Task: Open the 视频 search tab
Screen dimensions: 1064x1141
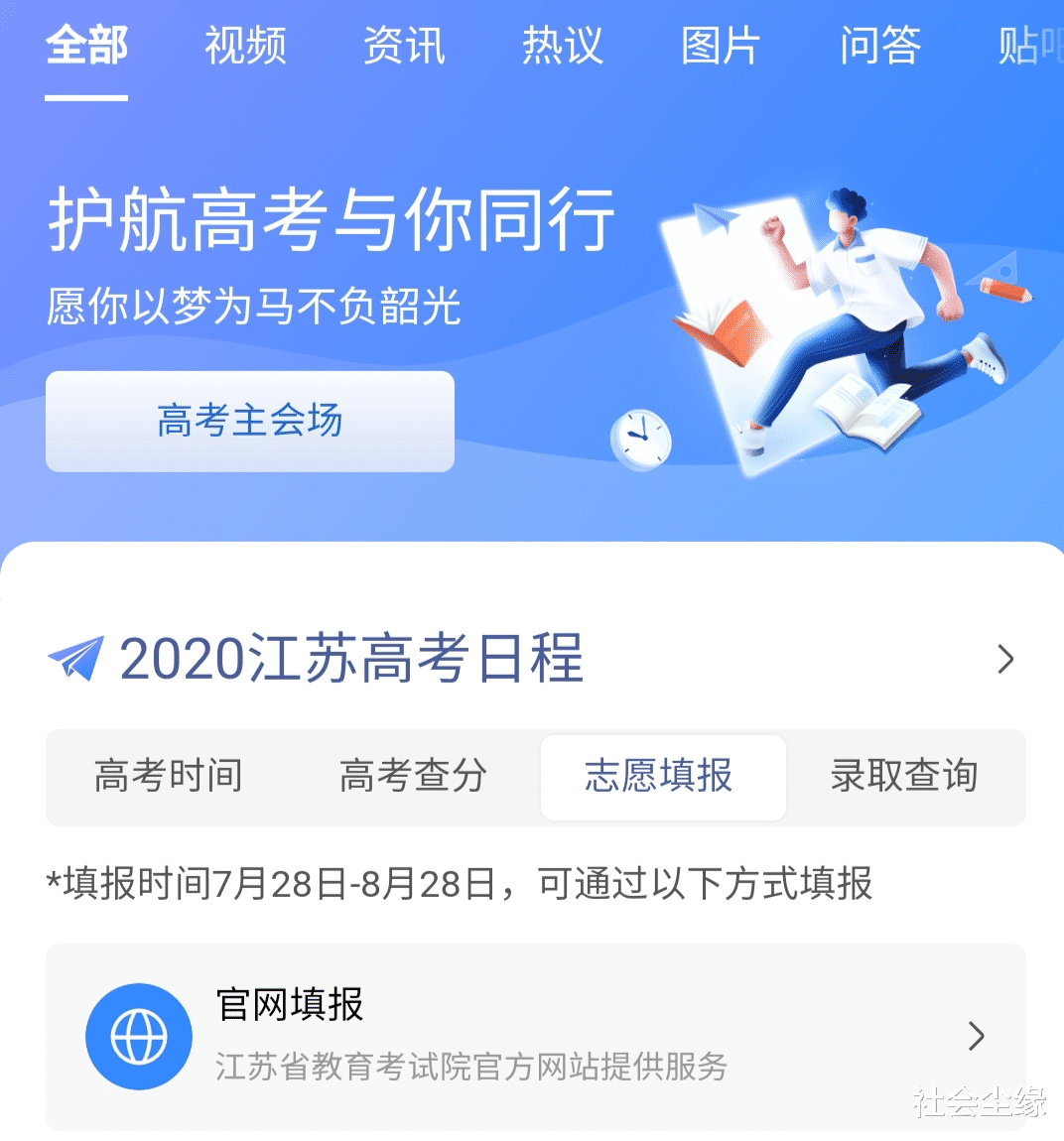Action: coord(244,47)
